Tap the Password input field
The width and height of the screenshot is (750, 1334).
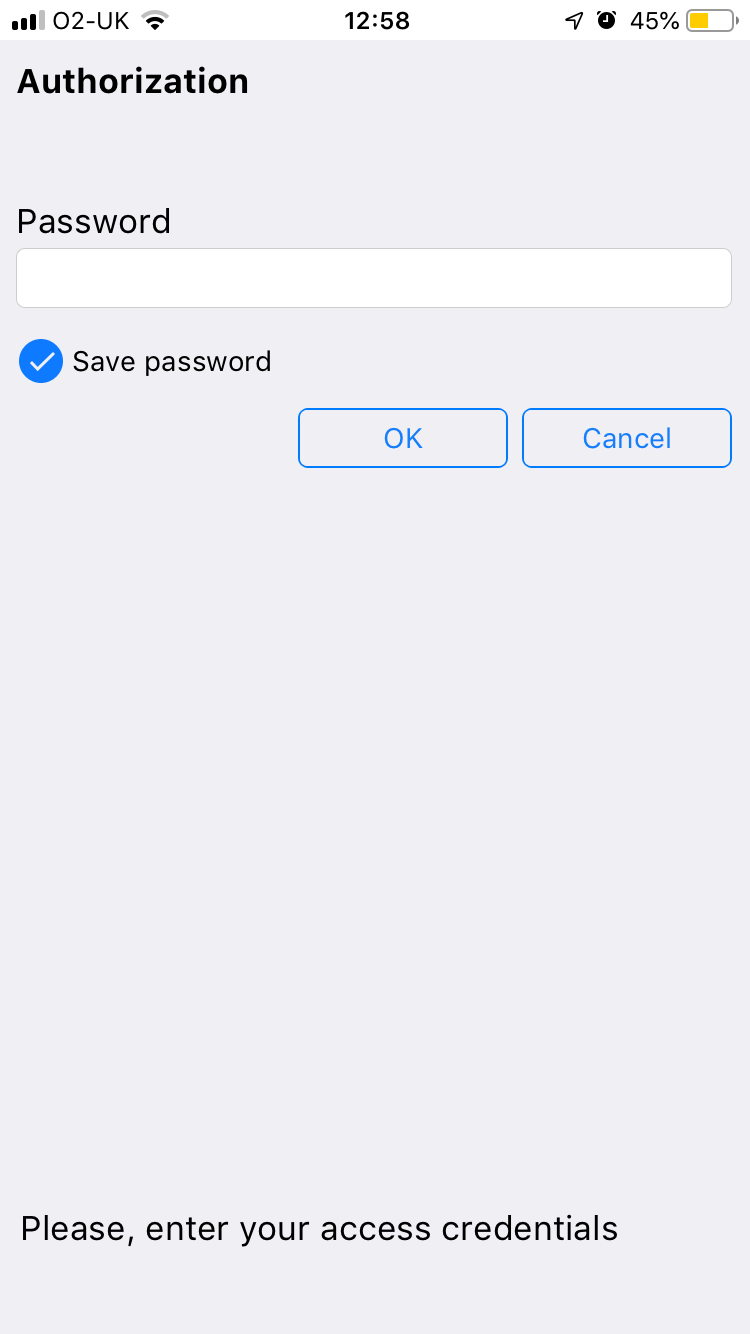tap(374, 278)
